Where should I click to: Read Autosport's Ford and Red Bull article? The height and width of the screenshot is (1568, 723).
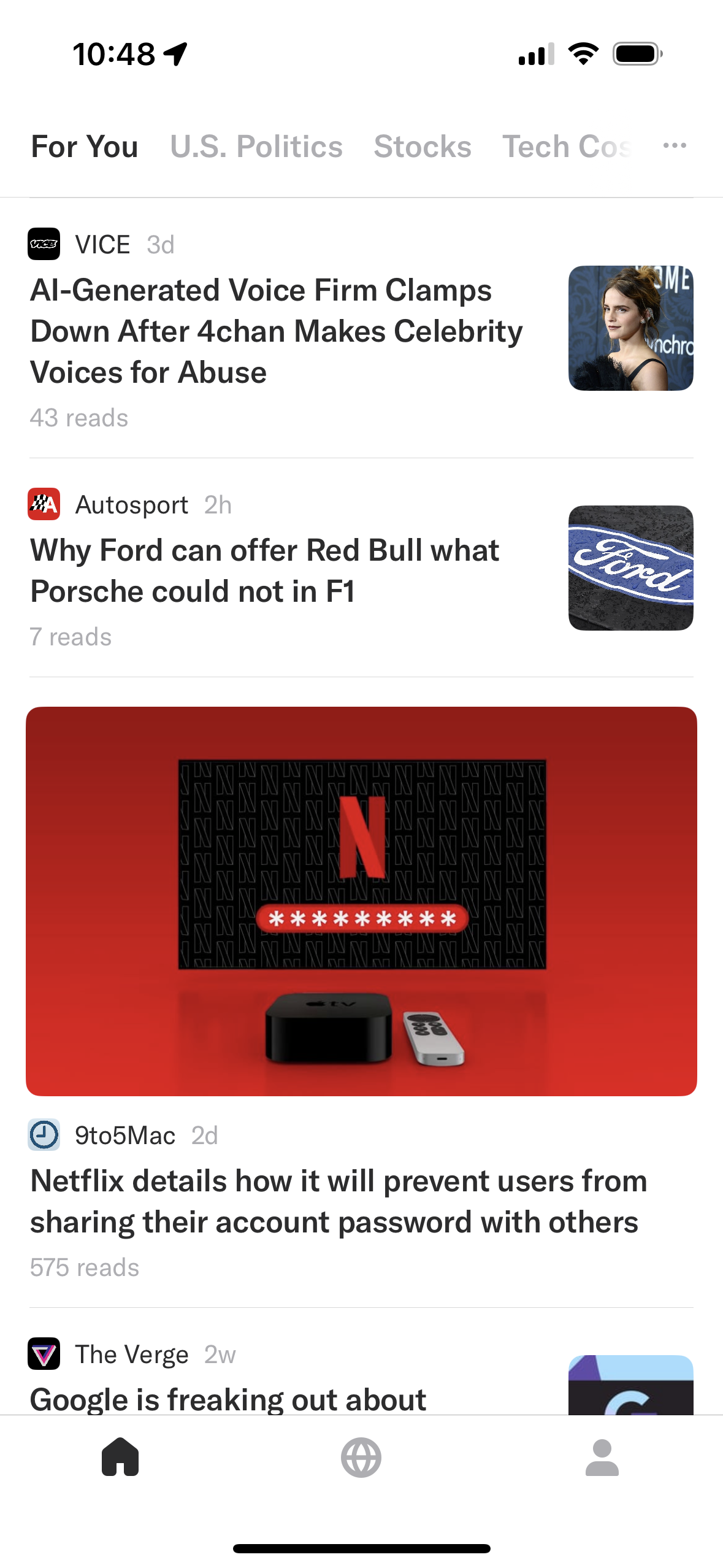point(265,571)
